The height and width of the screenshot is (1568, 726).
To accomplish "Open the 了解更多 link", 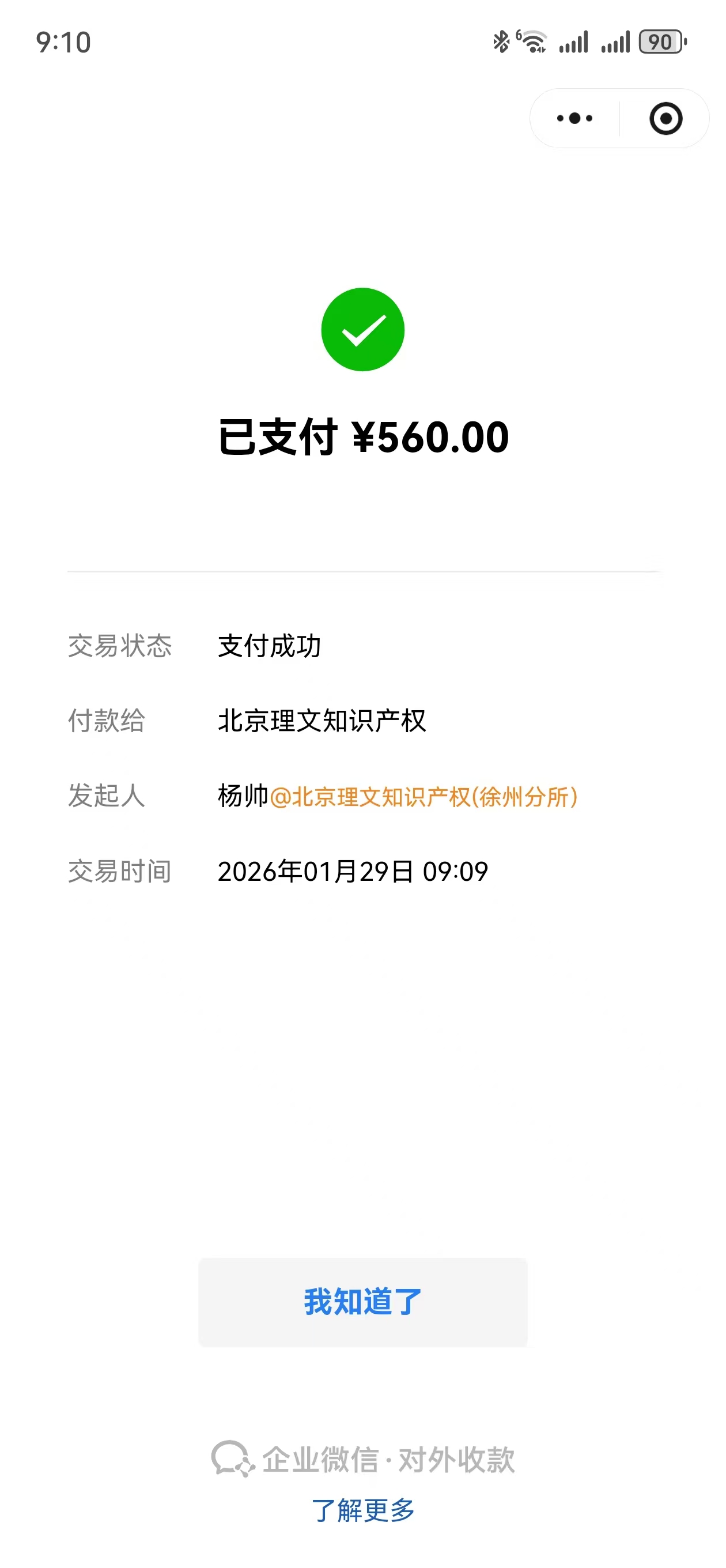I will [x=362, y=1510].
